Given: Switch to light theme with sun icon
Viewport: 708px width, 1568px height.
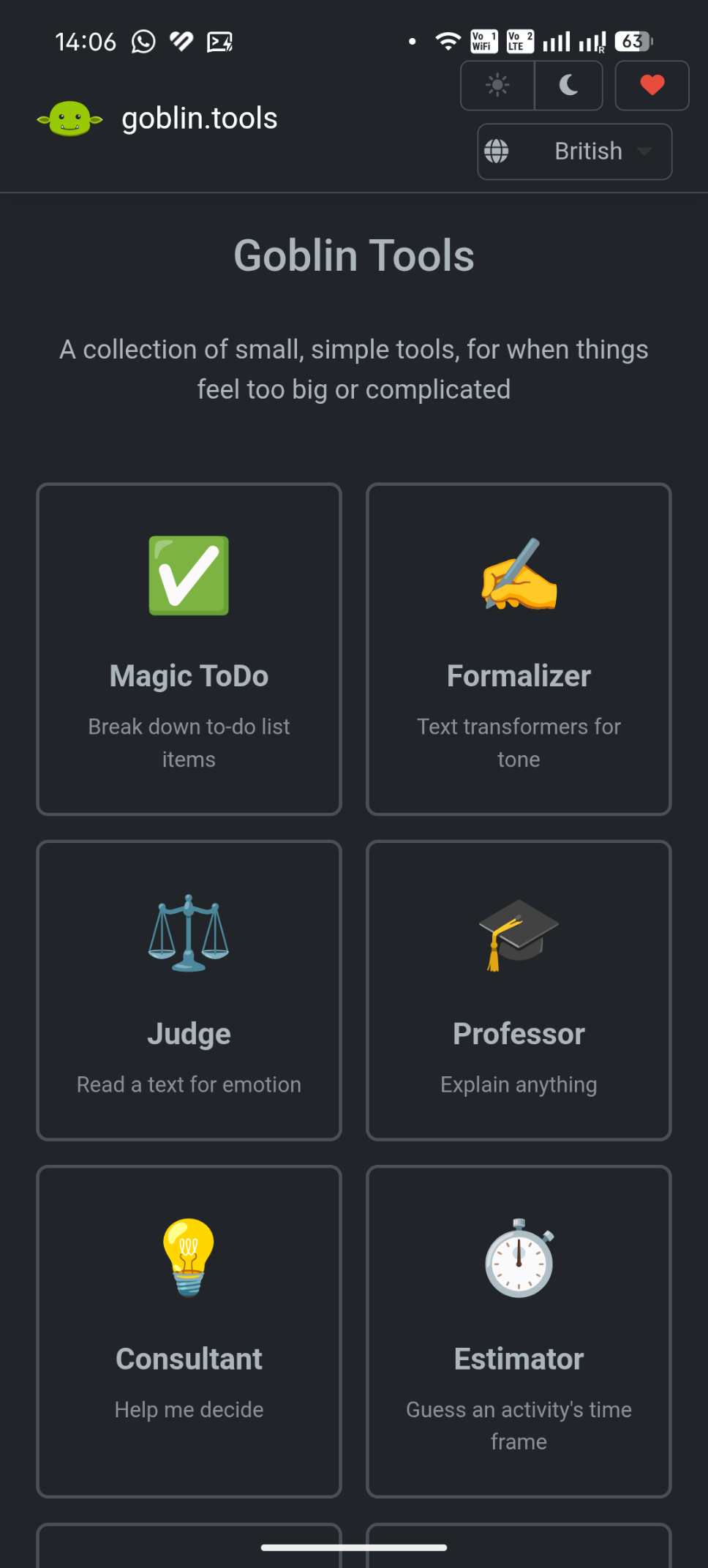Looking at the screenshot, I should tap(497, 86).
